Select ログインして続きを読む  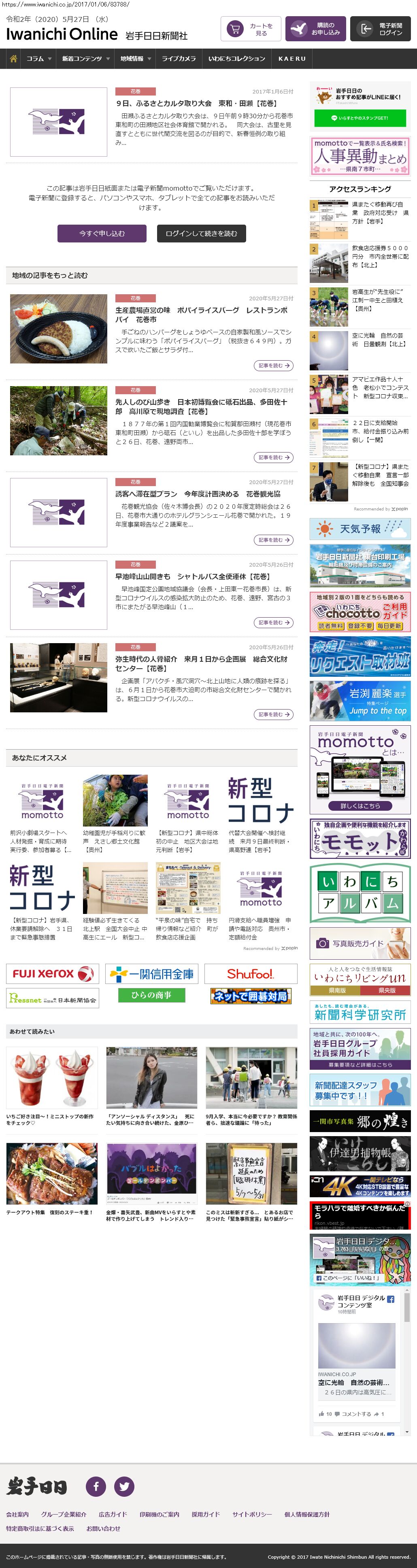pos(201,233)
